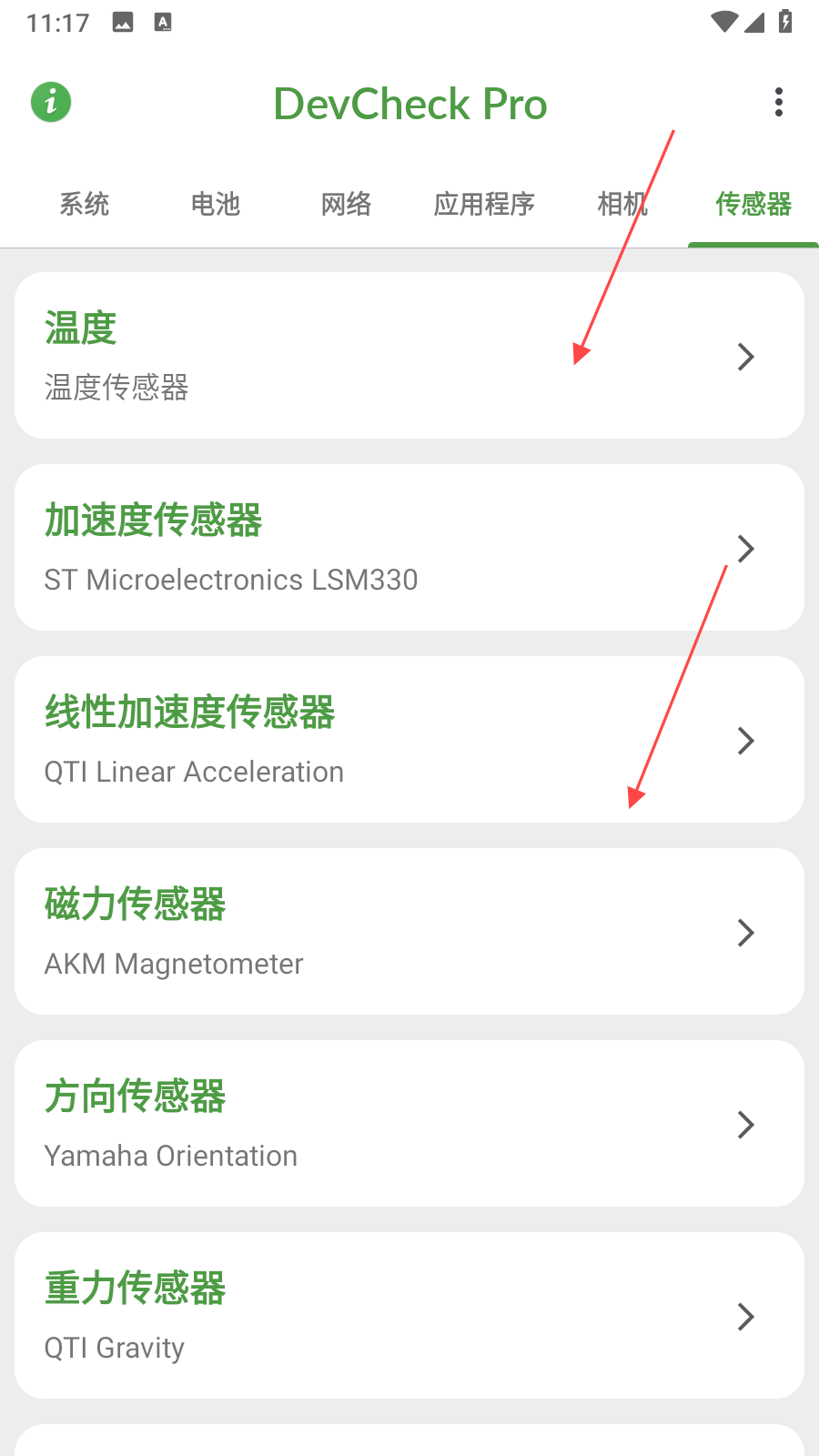
Task: Open the app info icon
Action: tap(51, 102)
